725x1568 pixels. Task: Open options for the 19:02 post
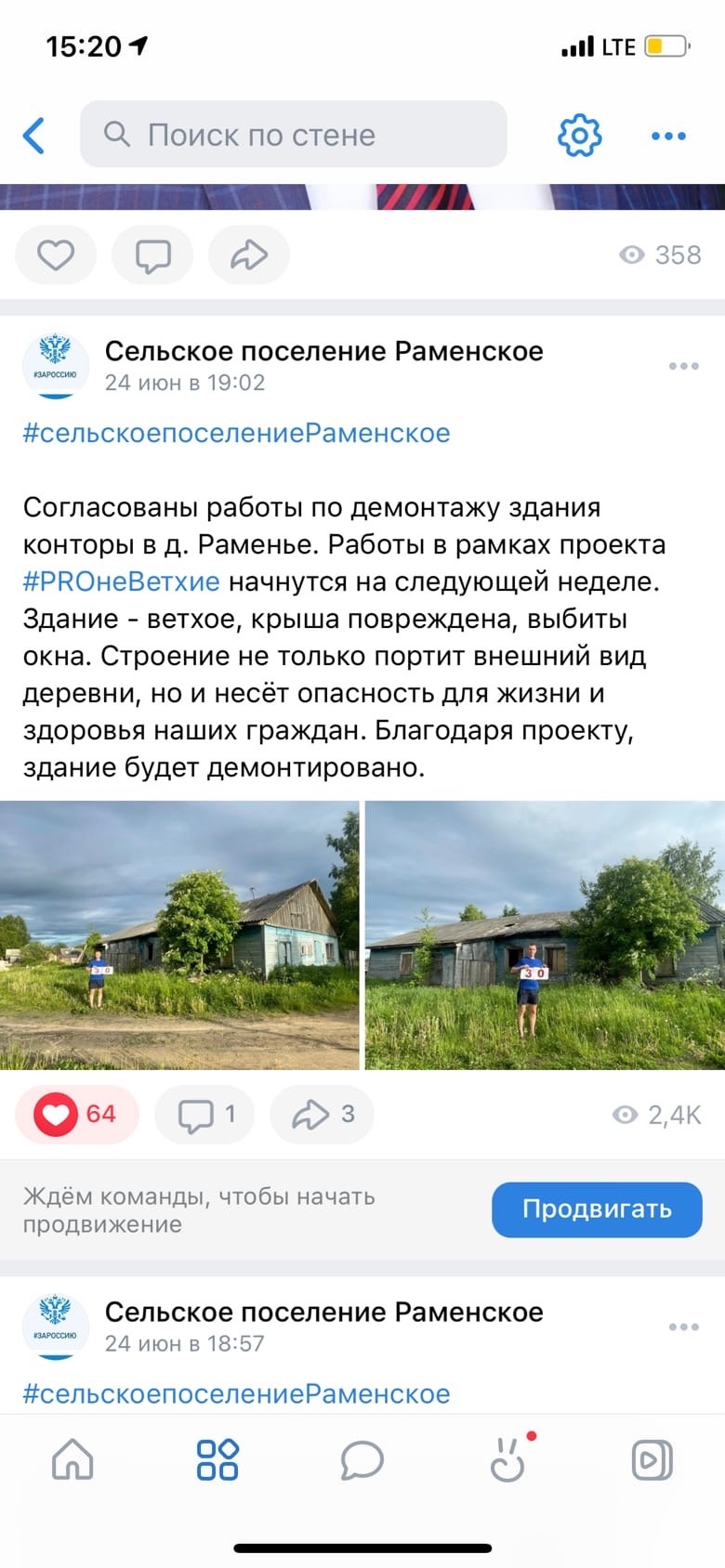(x=683, y=366)
